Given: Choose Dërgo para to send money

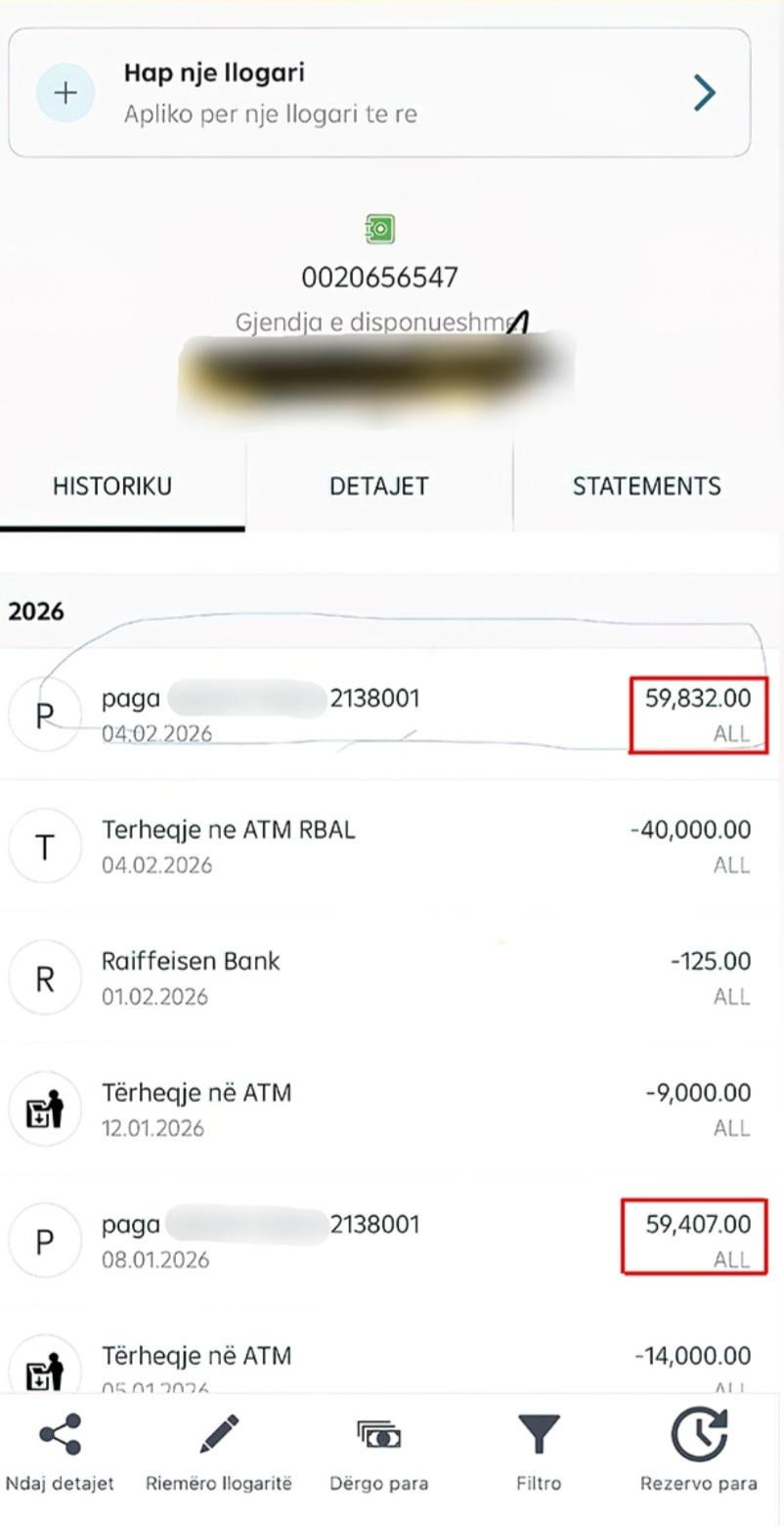Looking at the screenshot, I should coord(378,1454).
